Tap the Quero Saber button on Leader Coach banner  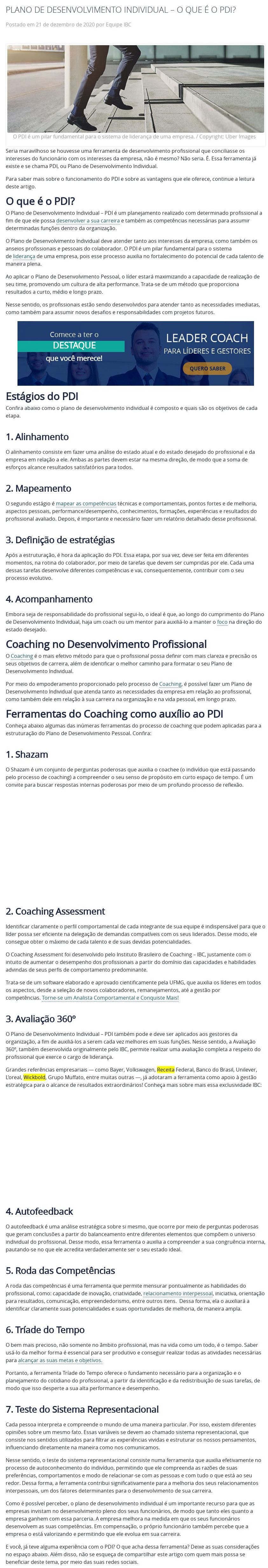(207, 368)
